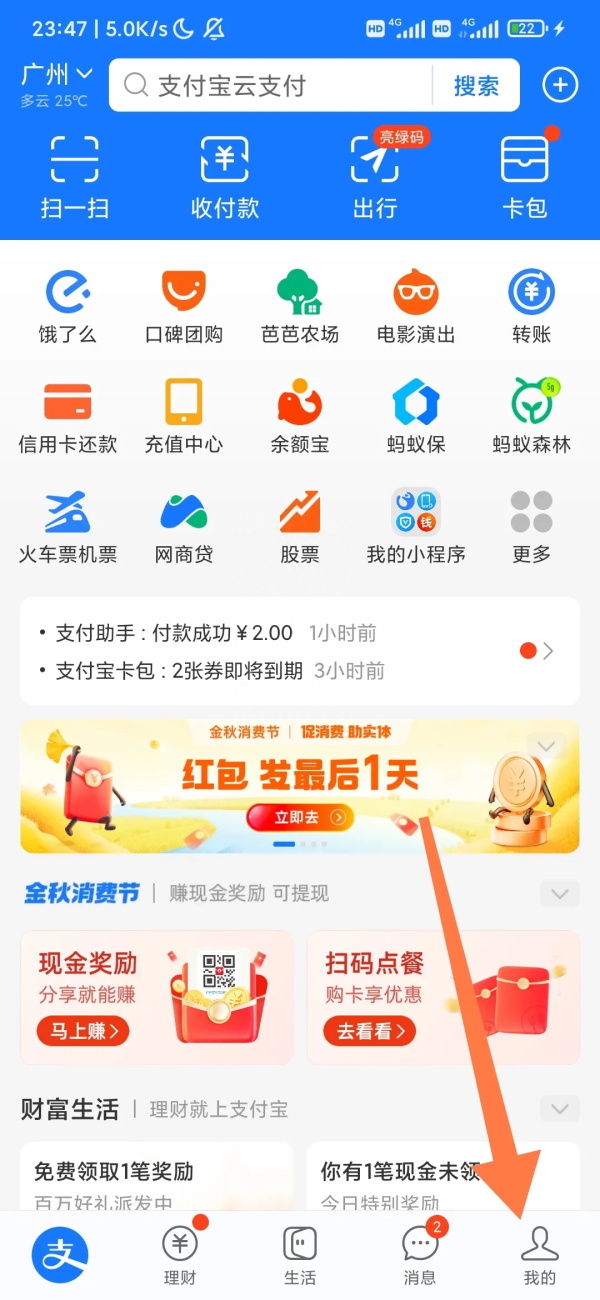Screen dimensions: 600x1300
Task: Open 卡包 card wallet
Action: click(525, 178)
